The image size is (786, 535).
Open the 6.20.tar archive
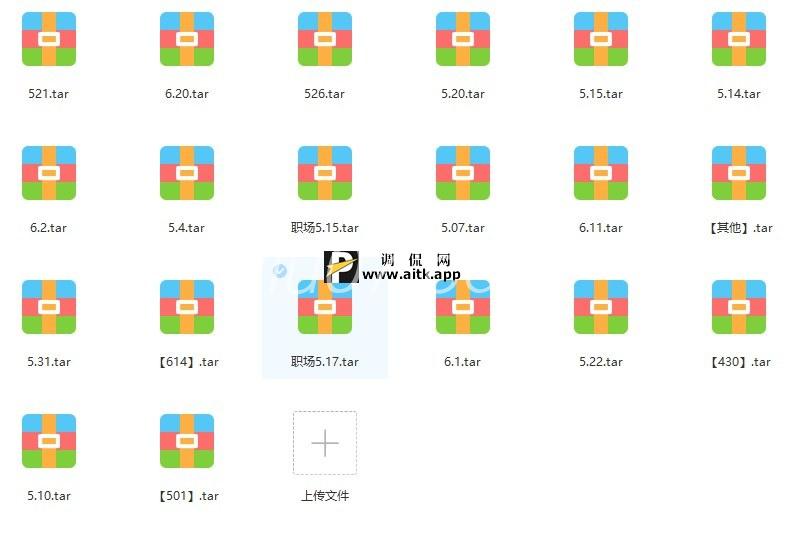(186, 40)
